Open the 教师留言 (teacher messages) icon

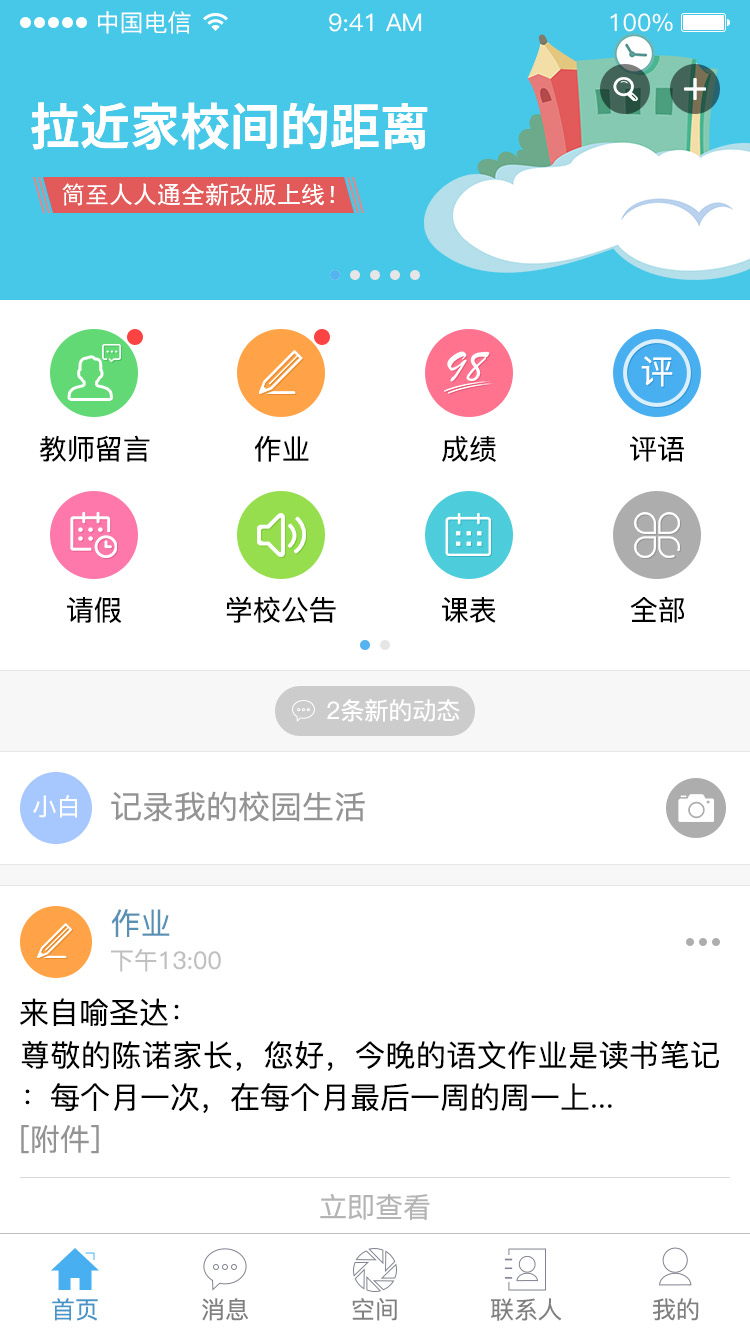pos(94,372)
